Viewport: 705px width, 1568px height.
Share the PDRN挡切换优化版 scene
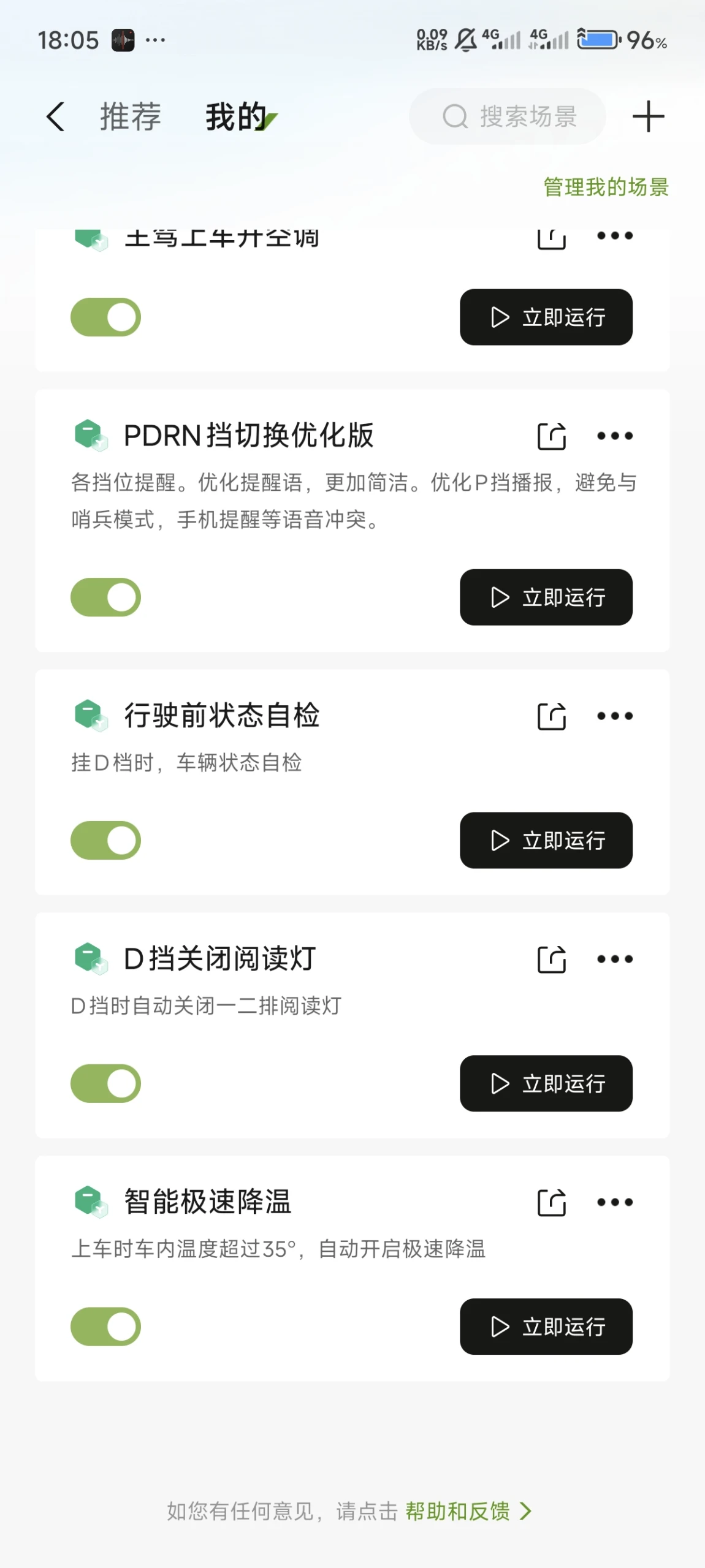point(551,436)
